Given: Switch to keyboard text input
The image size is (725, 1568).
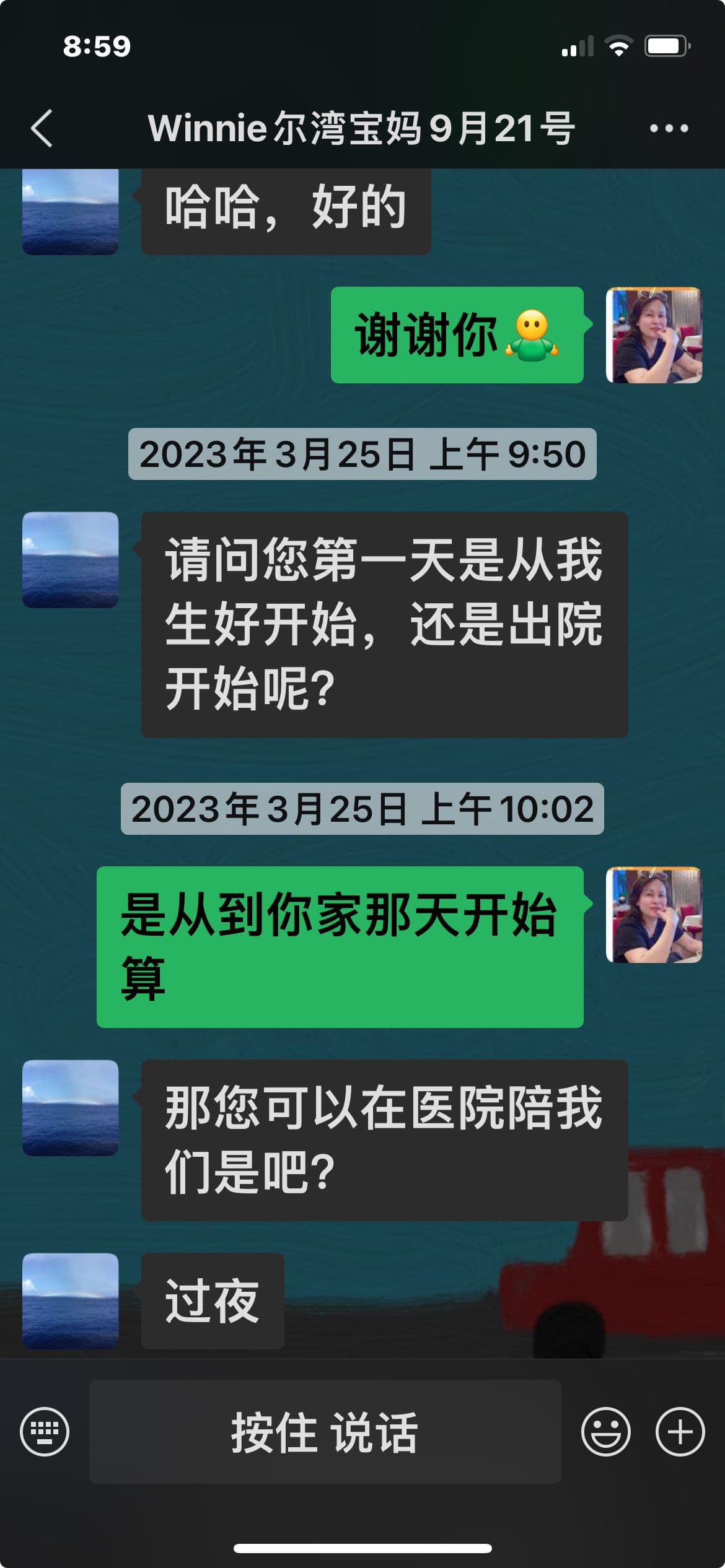Looking at the screenshot, I should (x=45, y=1431).
